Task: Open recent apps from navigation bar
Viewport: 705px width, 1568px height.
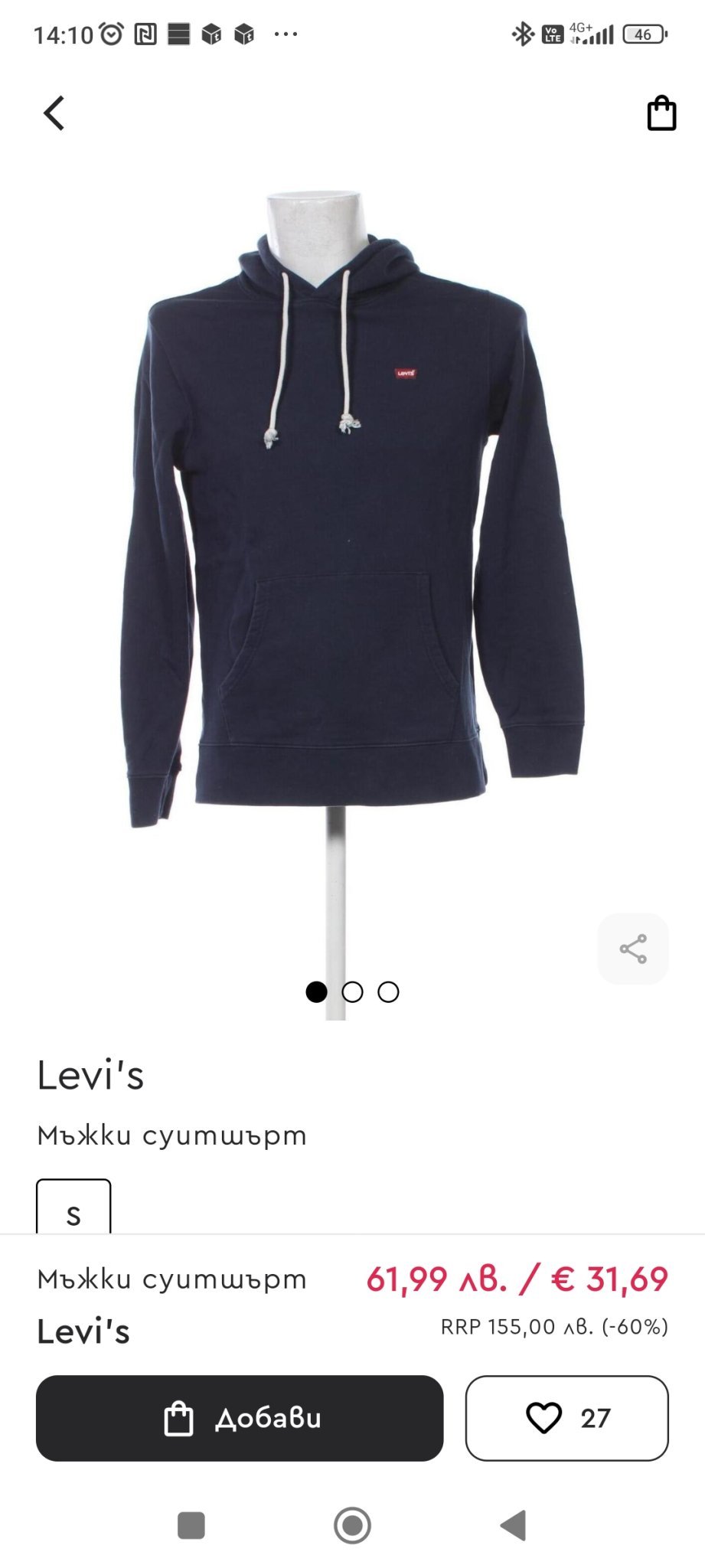Action: click(x=191, y=1525)
